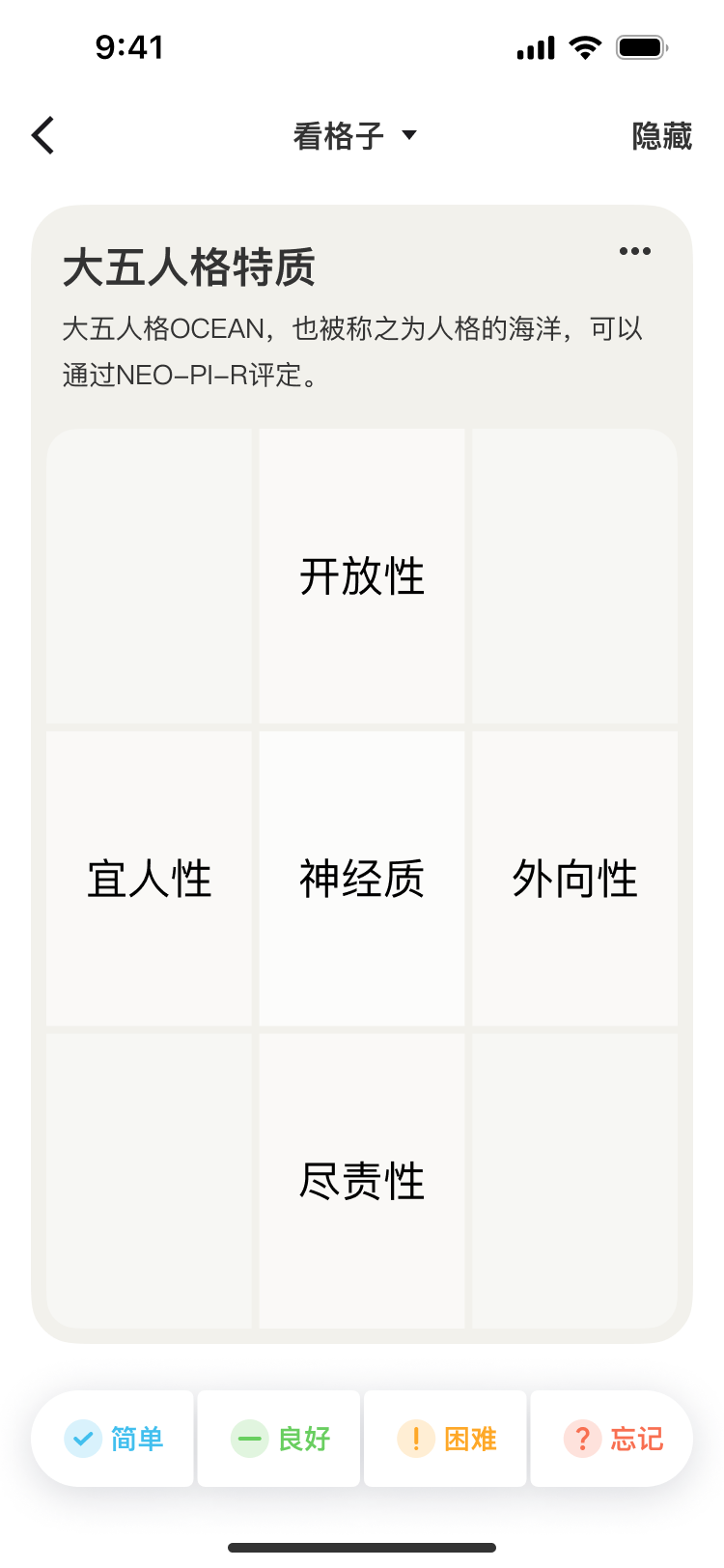Go back with the top-left arrow
This screenshot has width=724, height=1568.
click(x=43, y=136)
